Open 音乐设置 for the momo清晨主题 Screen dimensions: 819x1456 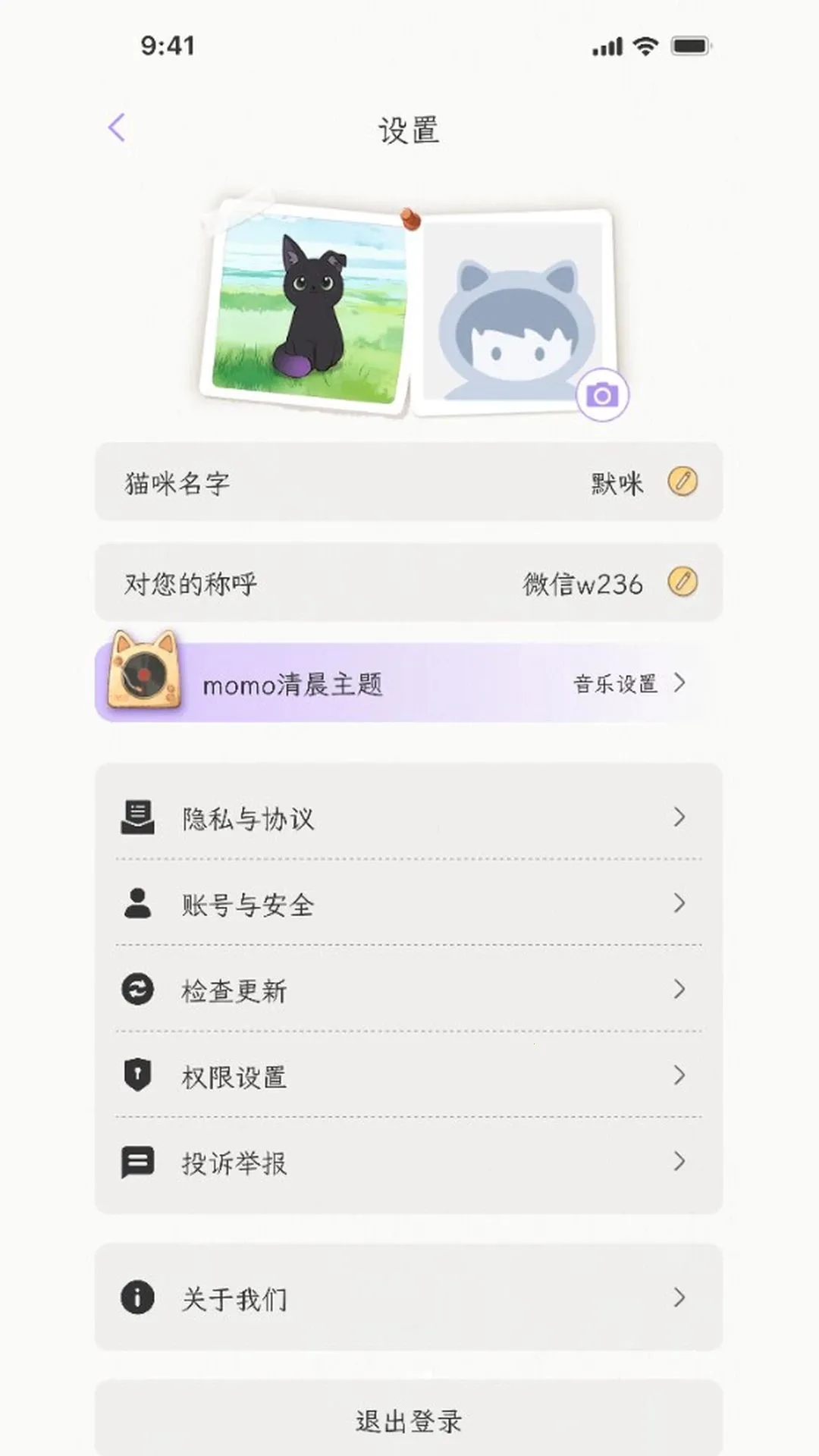tap(629, 683)
